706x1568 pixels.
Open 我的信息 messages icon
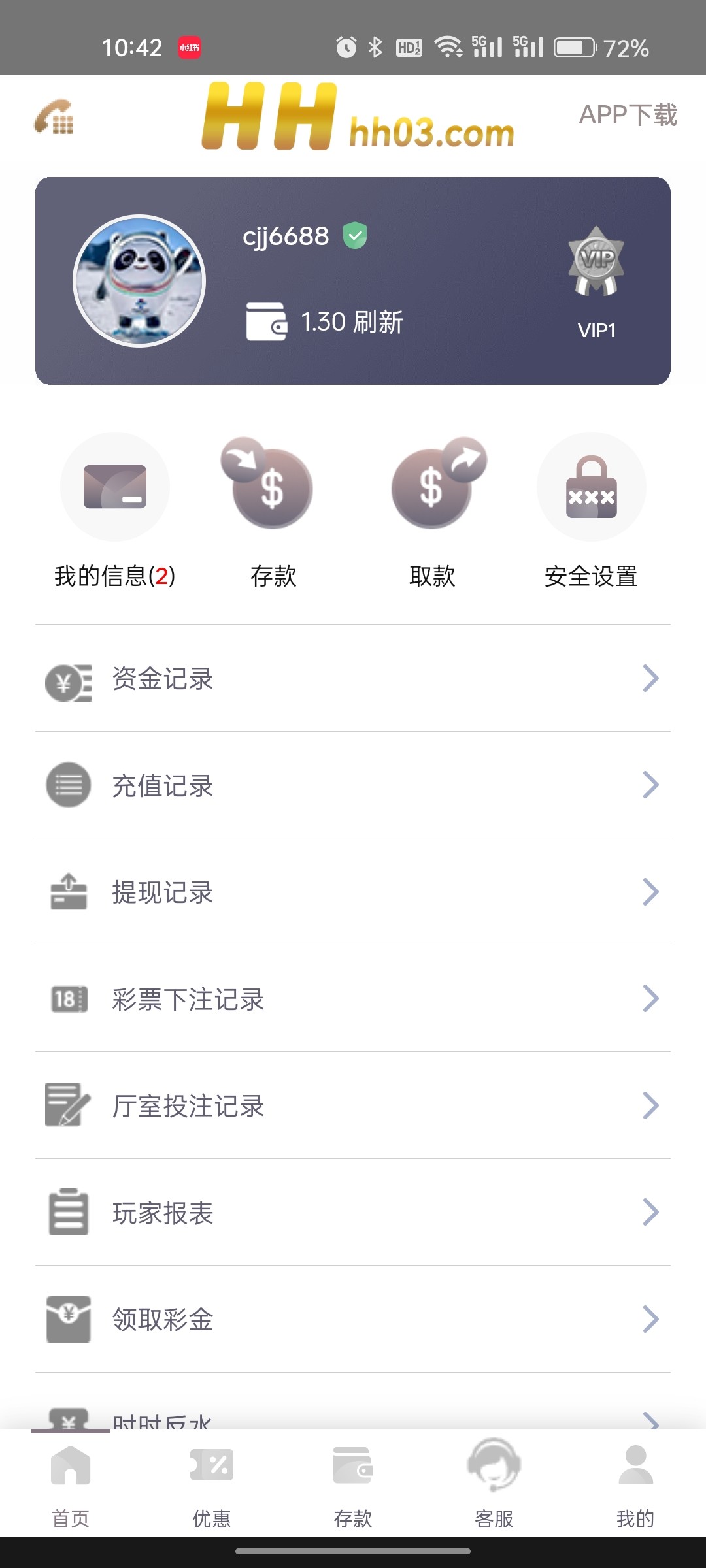(x=114, y=487)
